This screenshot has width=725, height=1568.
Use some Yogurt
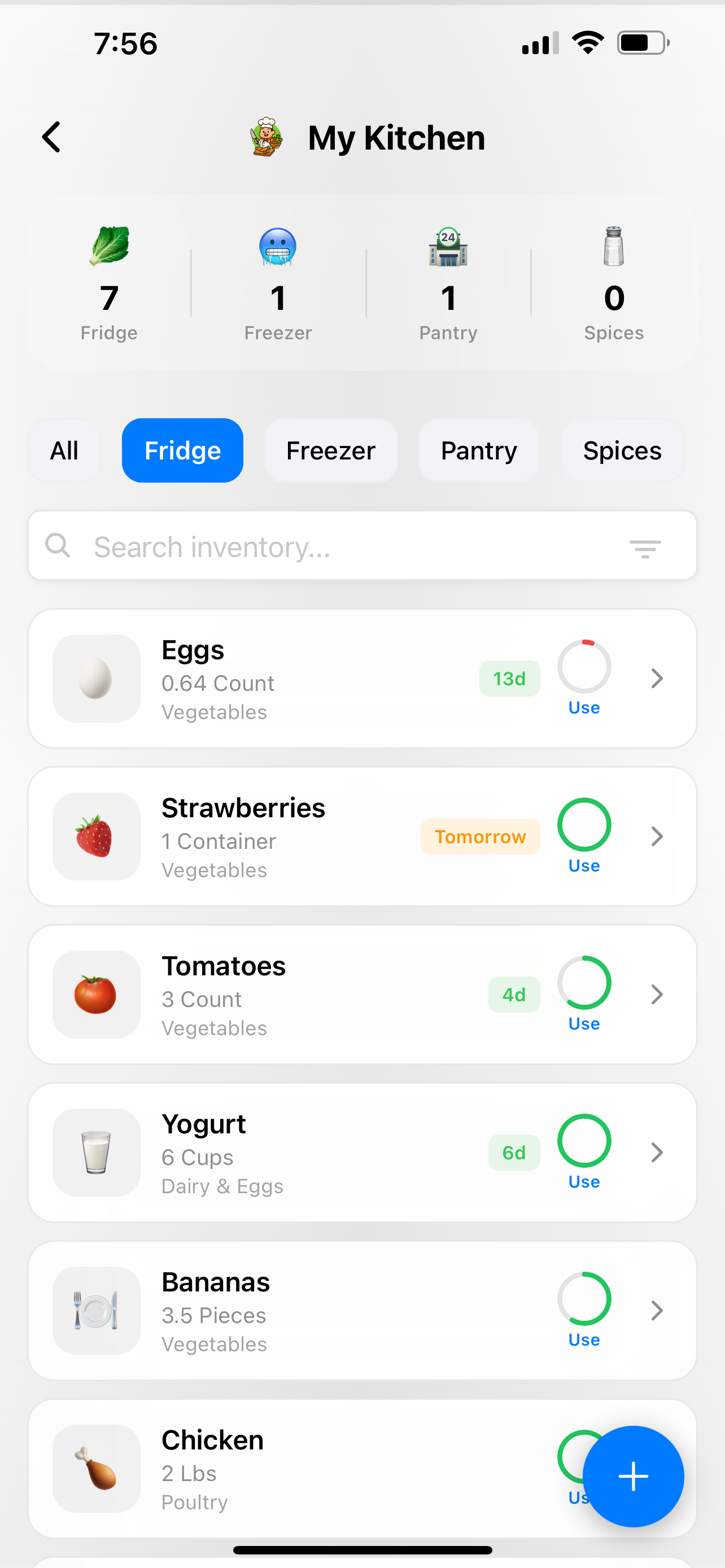click(584, 1152)
